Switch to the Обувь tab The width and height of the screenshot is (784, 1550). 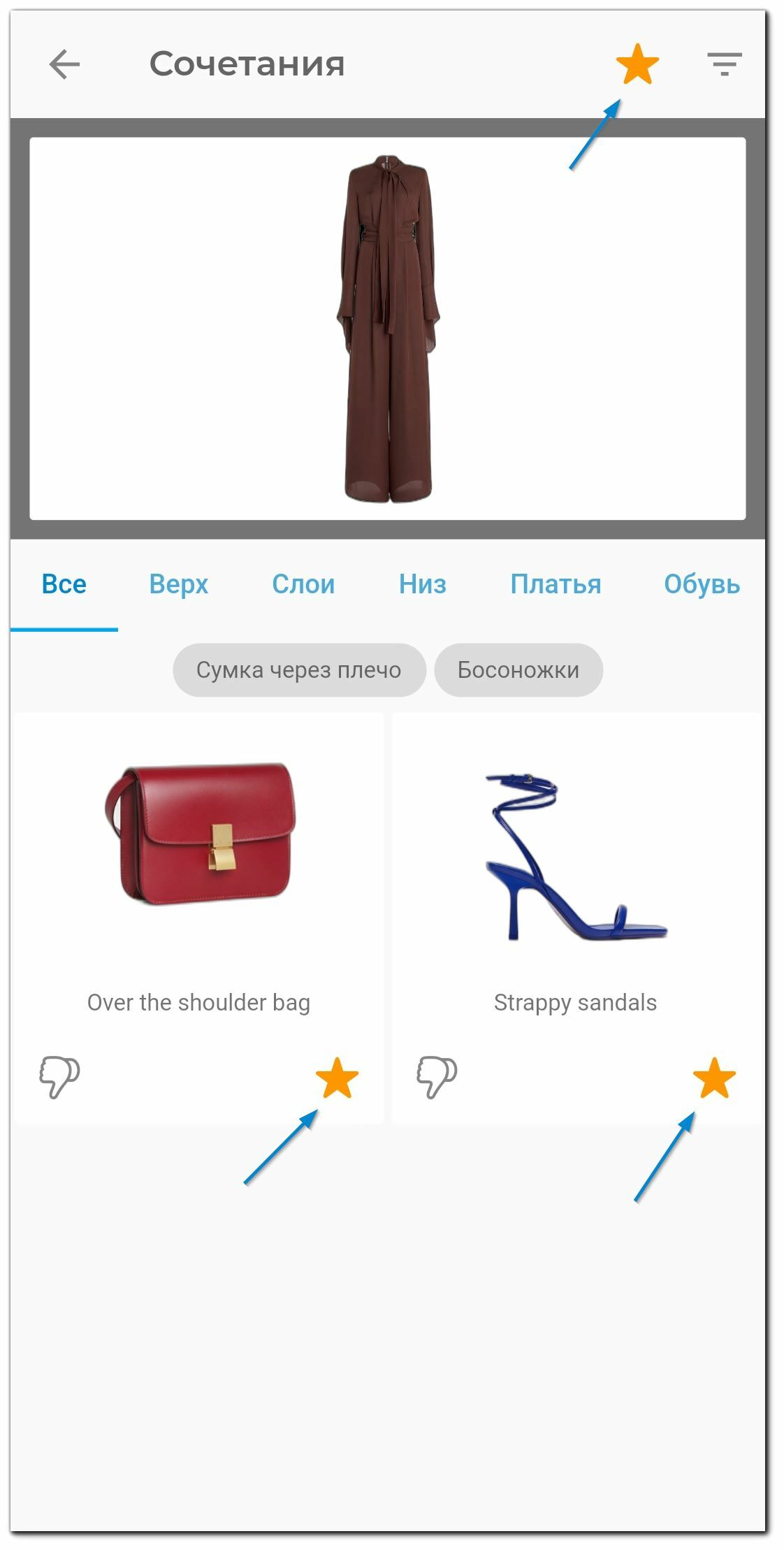click(702, 584)
